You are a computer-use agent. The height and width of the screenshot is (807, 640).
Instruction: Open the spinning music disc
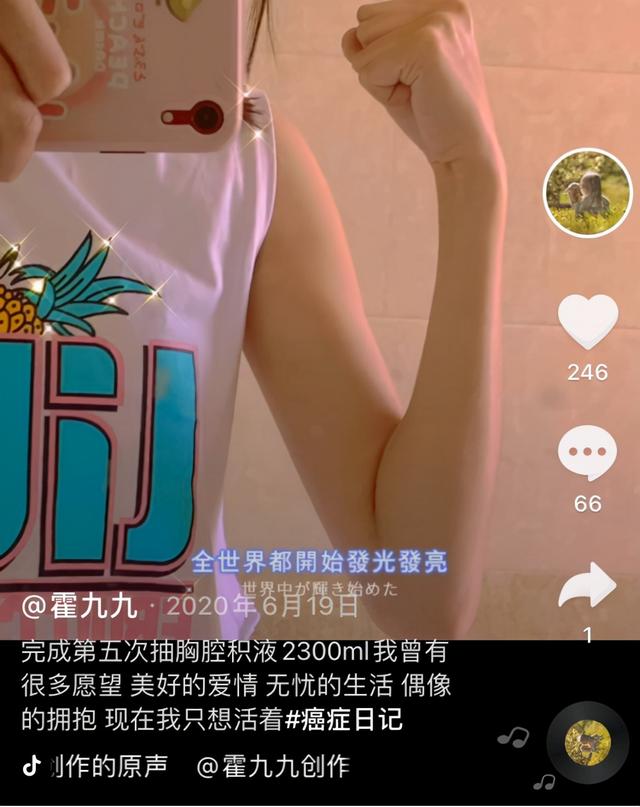point(588,744)
